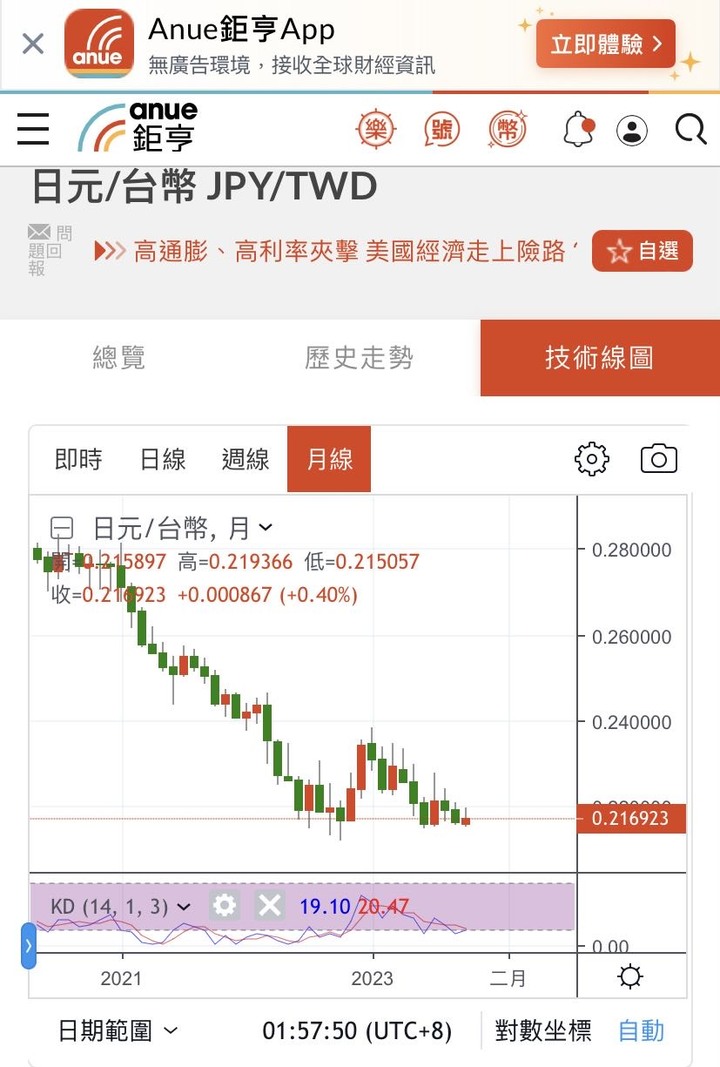The image size is (720, 1067).
Task: Open the 日期範圍 dropdown
Action: (x=118, y=1031)
